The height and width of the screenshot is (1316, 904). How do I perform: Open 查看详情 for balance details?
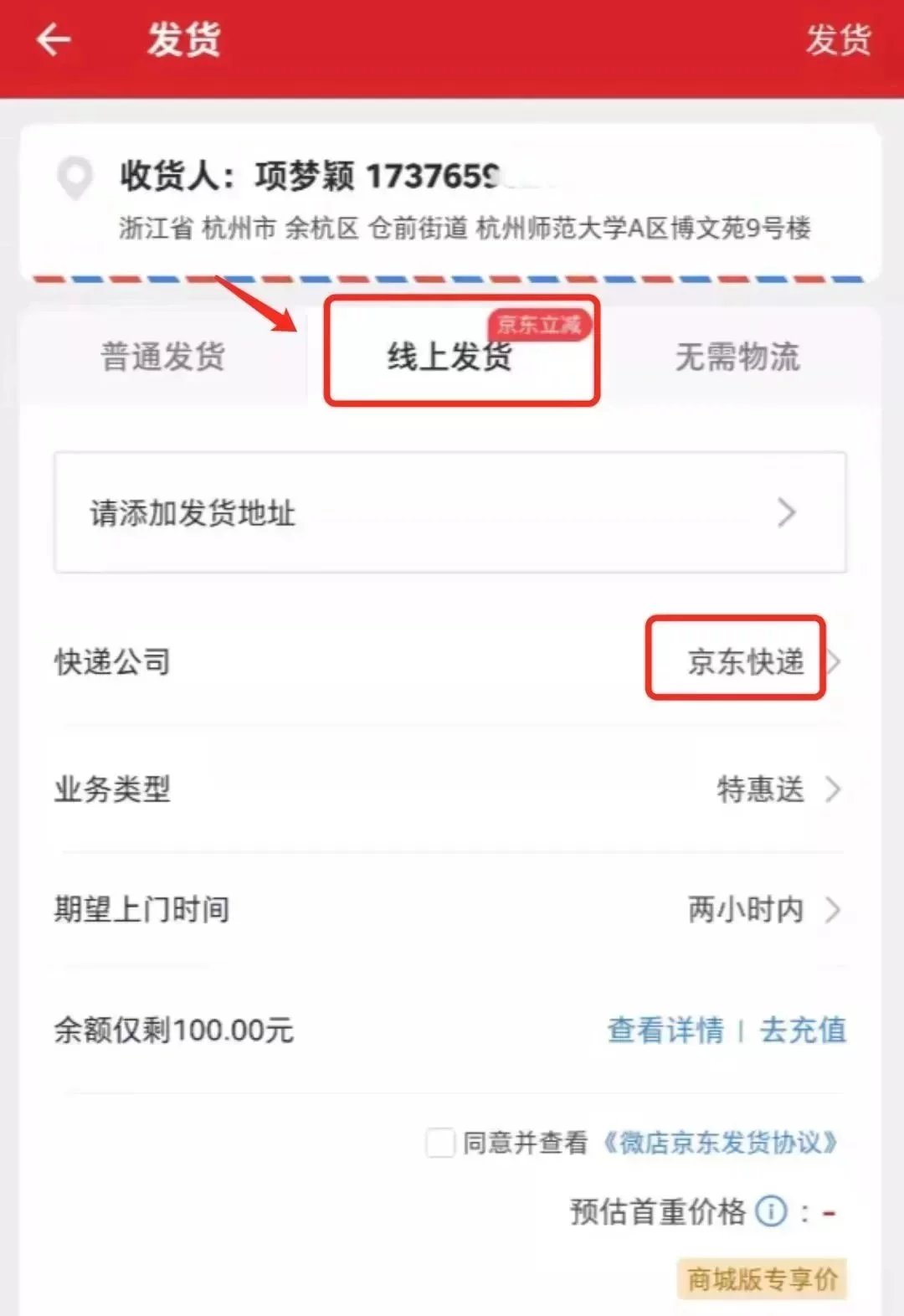pos(665,1030)
